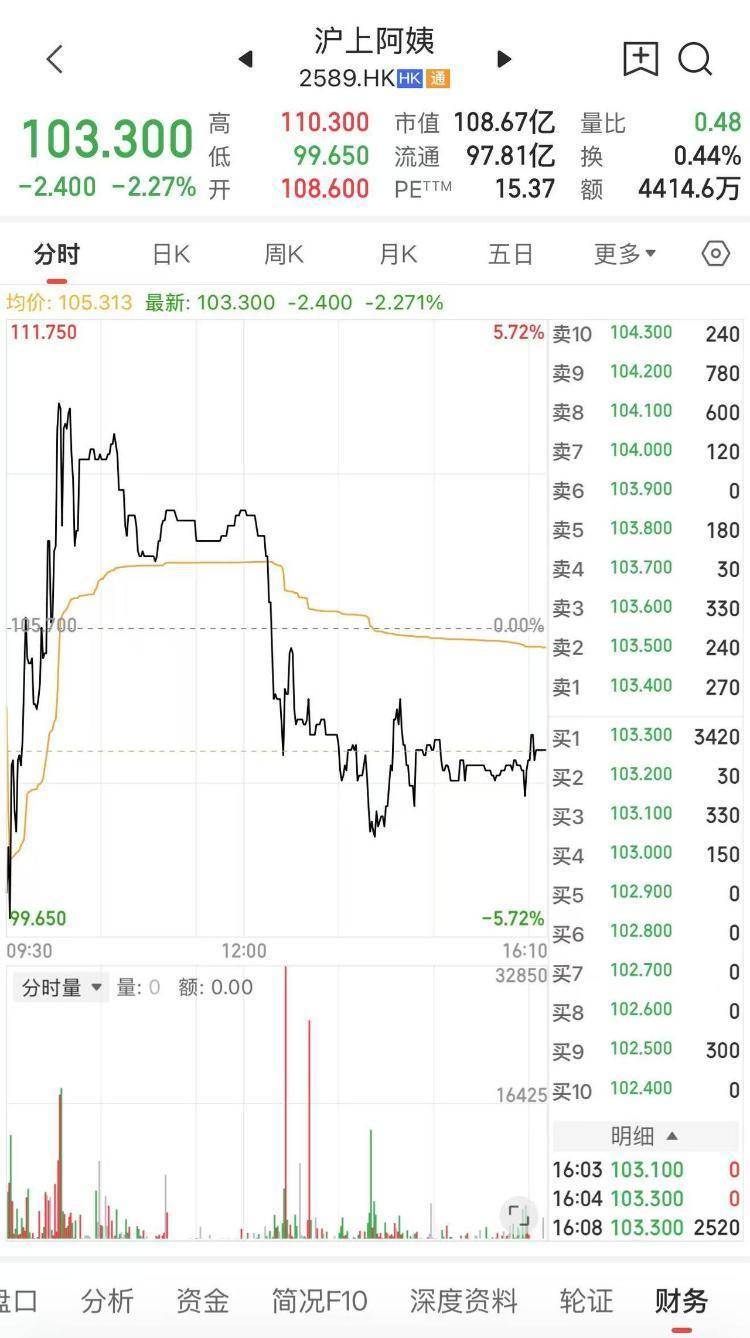This screenshot has width=750, height=1338.
Task: Select the 周K chart tab
Action: tap(284, 254)
